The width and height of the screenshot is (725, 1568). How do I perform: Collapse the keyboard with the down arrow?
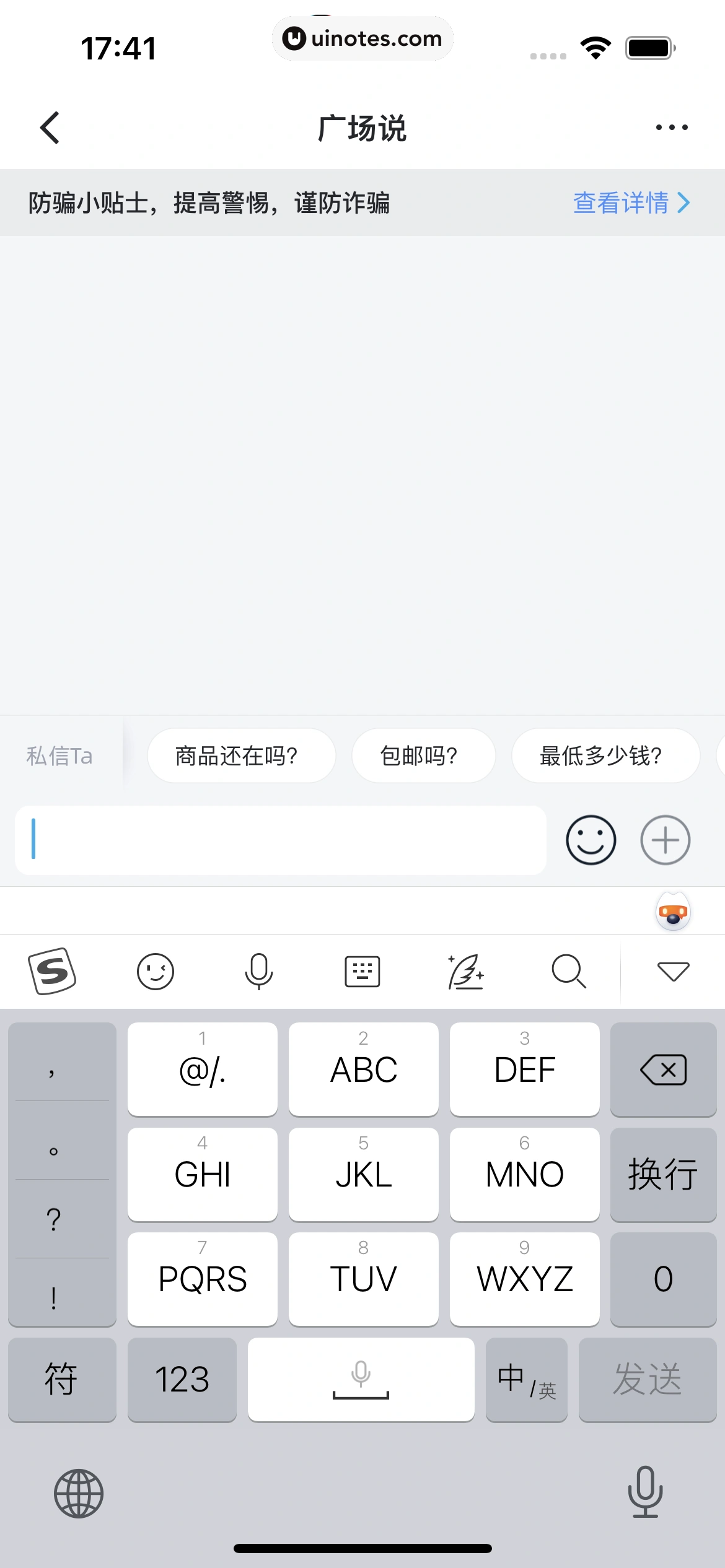[673, 971]
